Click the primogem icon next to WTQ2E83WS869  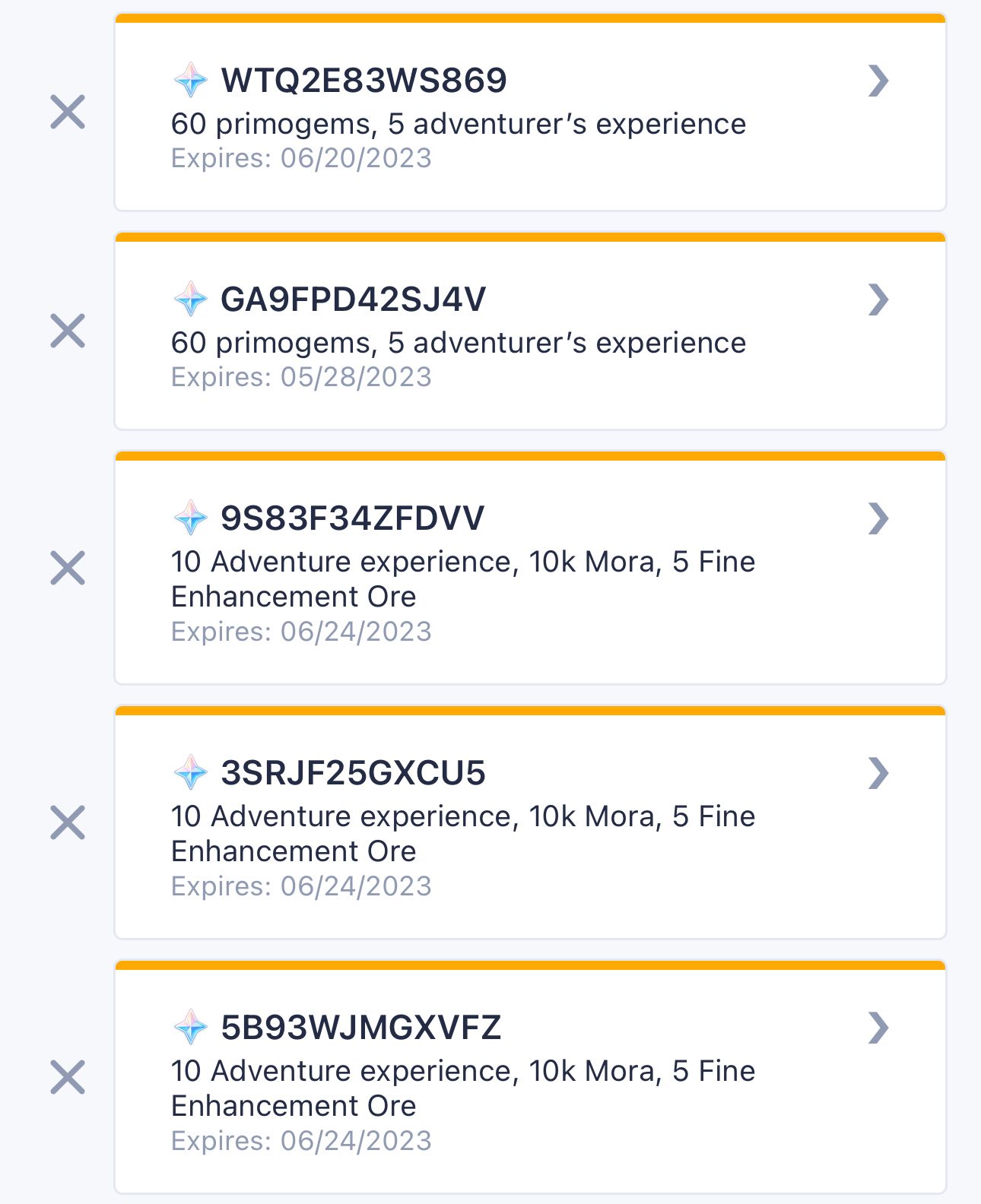[x=192, y=78]
